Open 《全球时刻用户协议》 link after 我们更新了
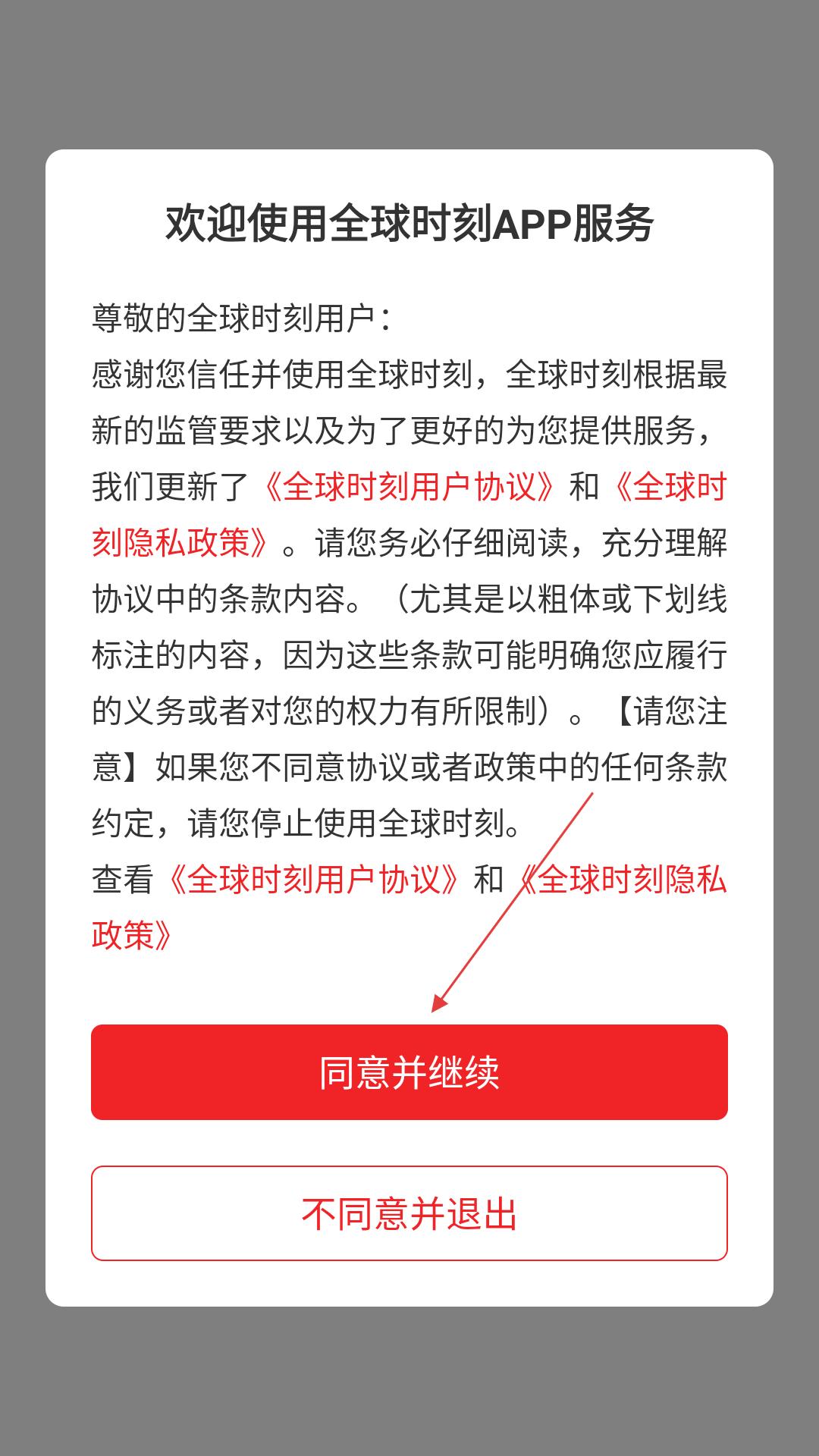Image resolution: width=819 pixels, height=1456 pixels. (x=409, y=487)
